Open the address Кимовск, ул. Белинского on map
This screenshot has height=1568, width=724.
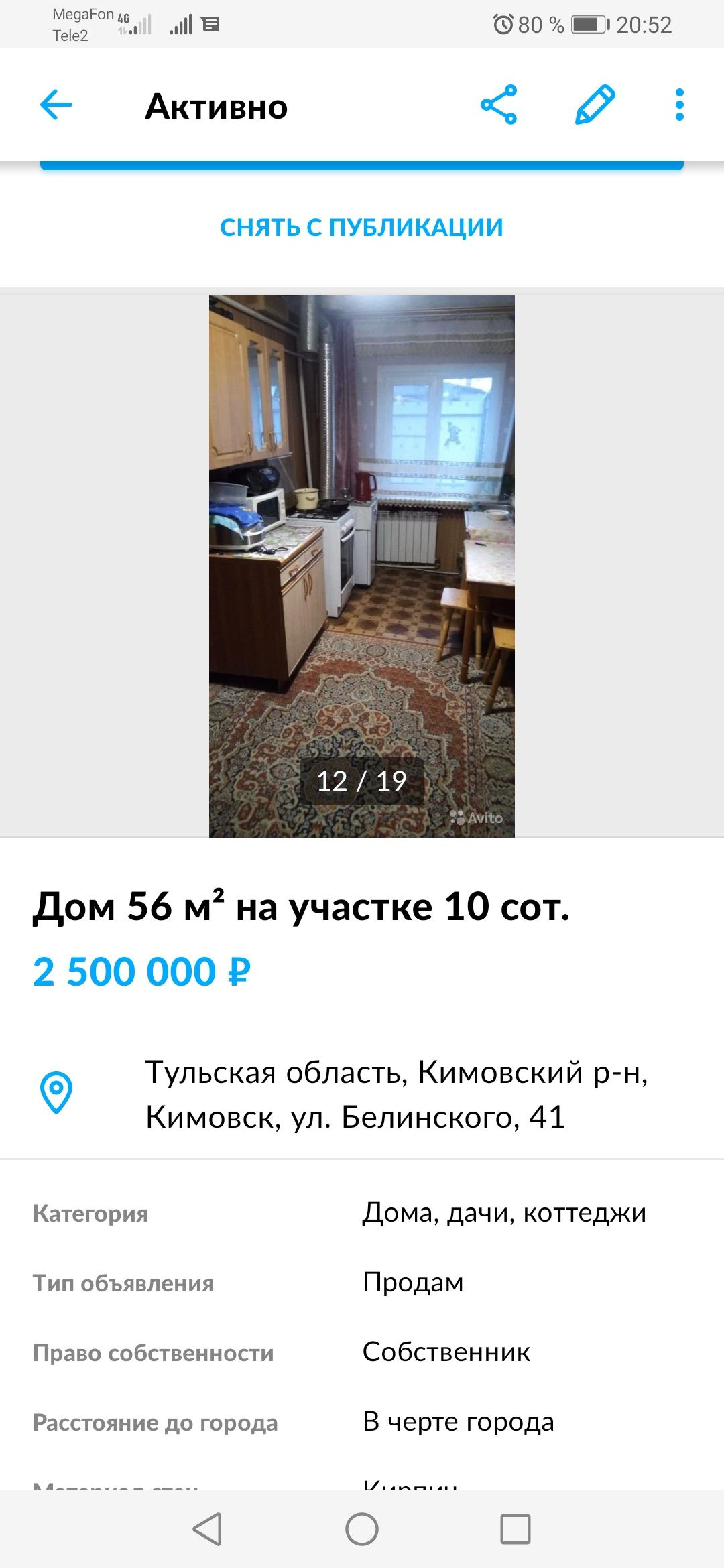coord(396,1094)
